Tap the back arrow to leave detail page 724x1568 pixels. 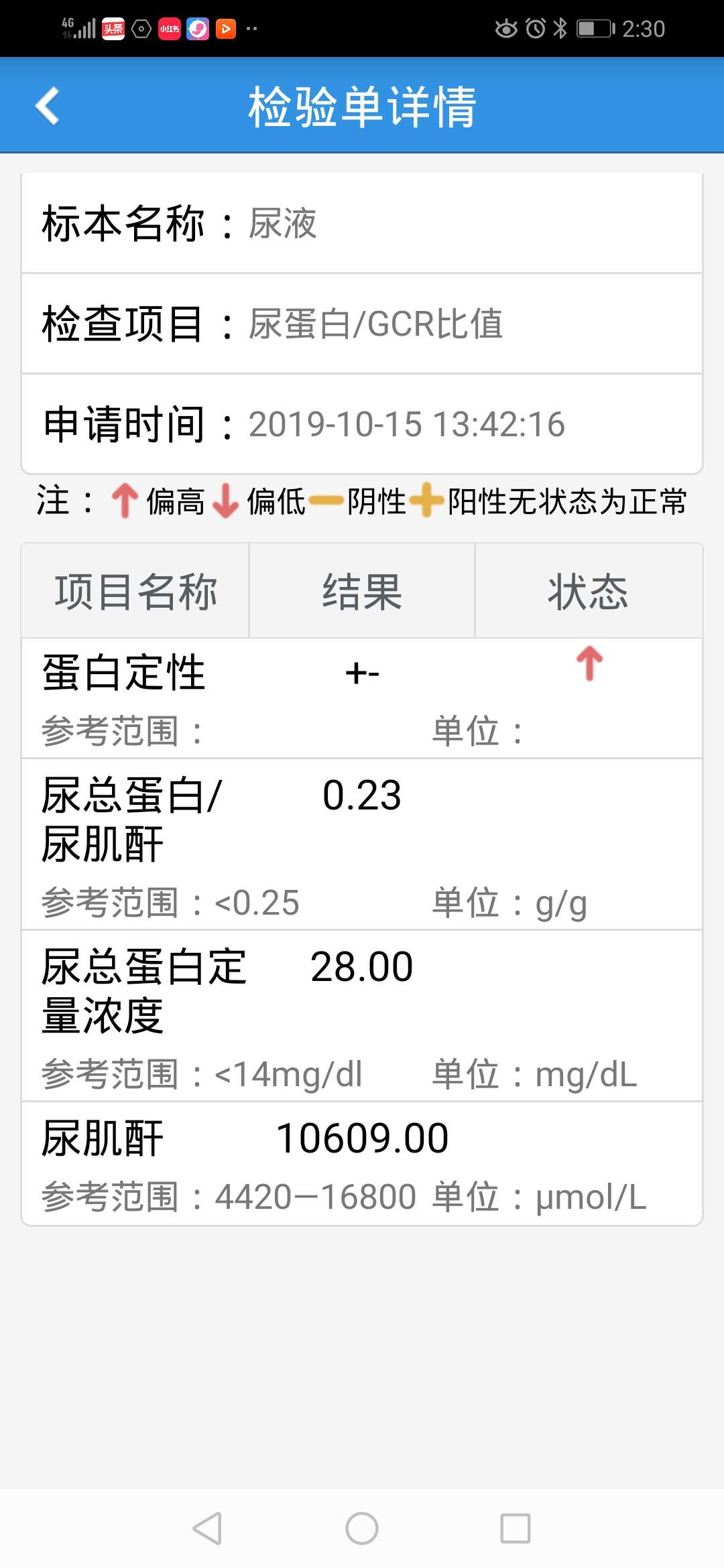point(47,105)
